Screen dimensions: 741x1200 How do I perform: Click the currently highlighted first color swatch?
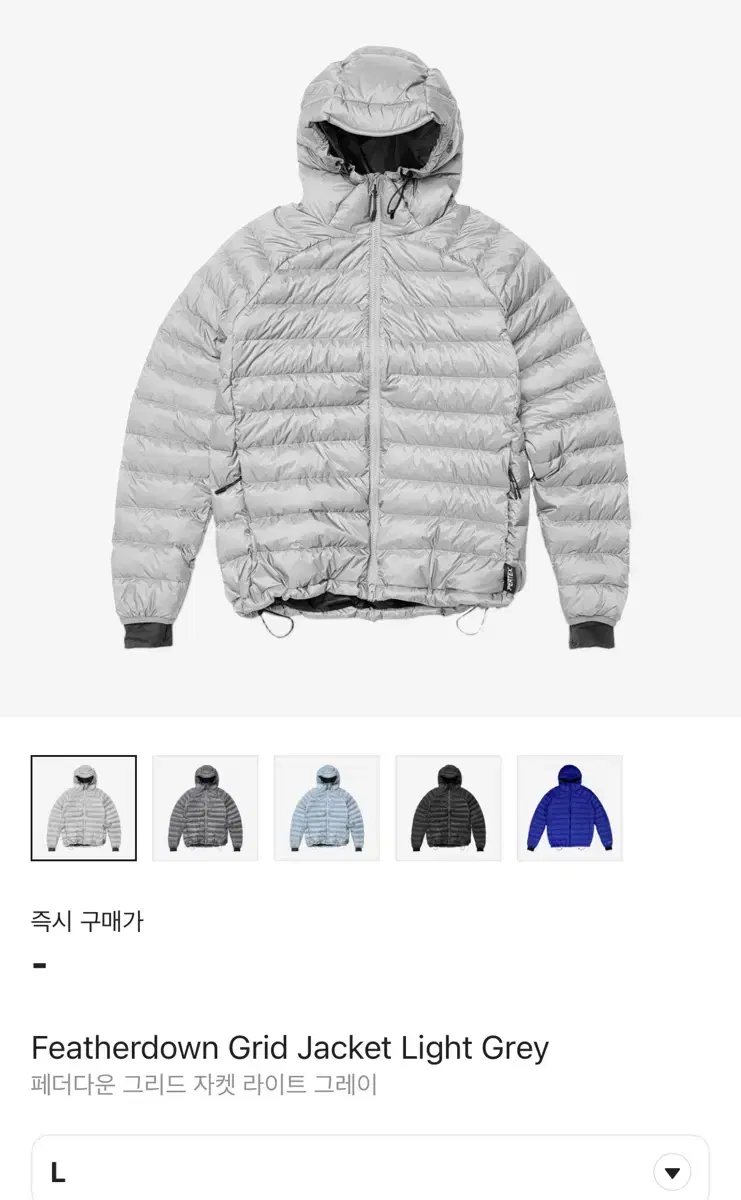(84, 807)
